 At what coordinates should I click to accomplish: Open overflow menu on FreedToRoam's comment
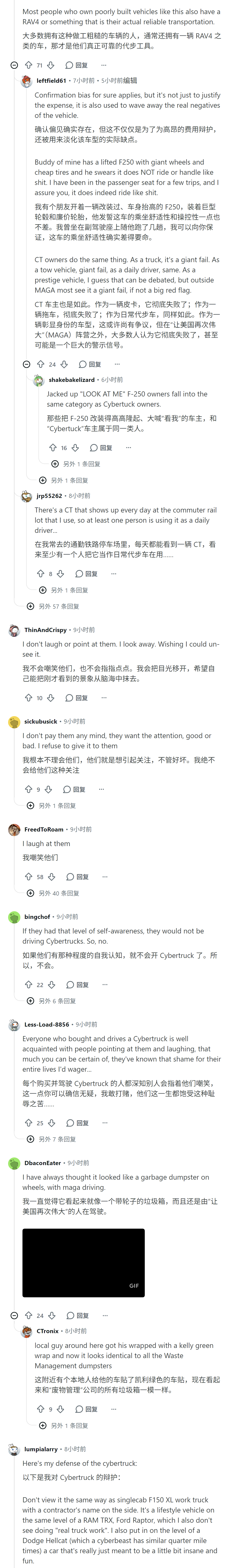pyautogui.click(x=105, y=877)
